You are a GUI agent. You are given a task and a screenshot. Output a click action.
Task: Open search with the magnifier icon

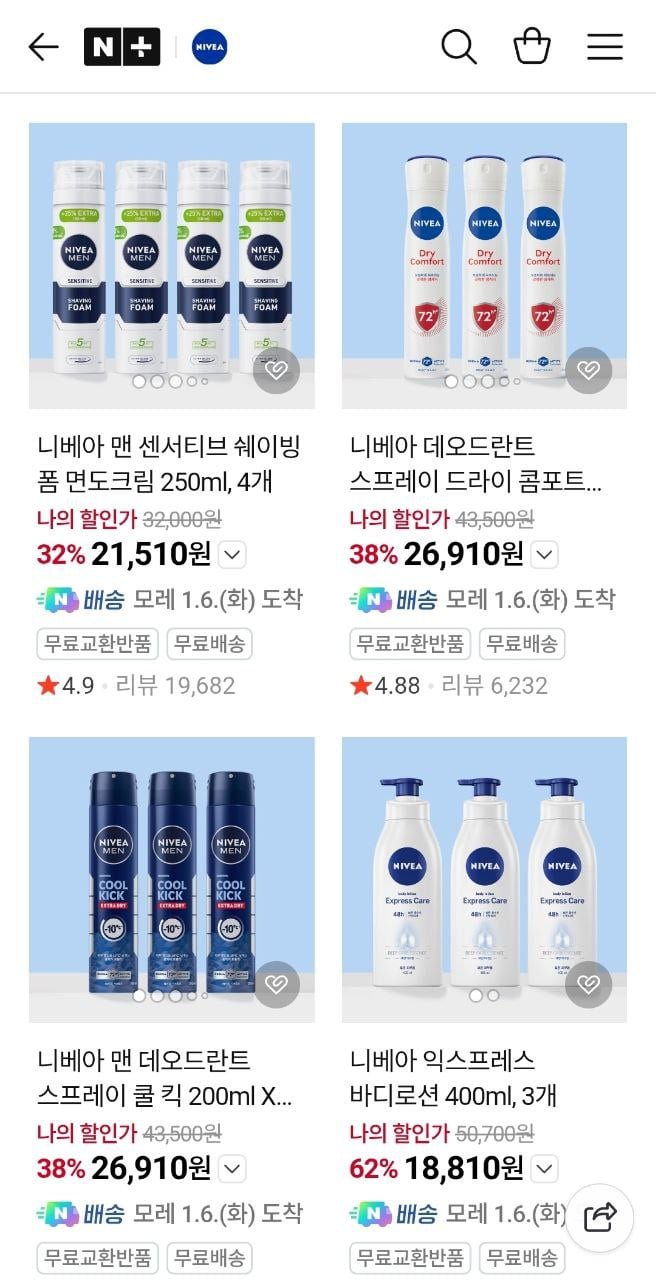[x=459, y=46]
